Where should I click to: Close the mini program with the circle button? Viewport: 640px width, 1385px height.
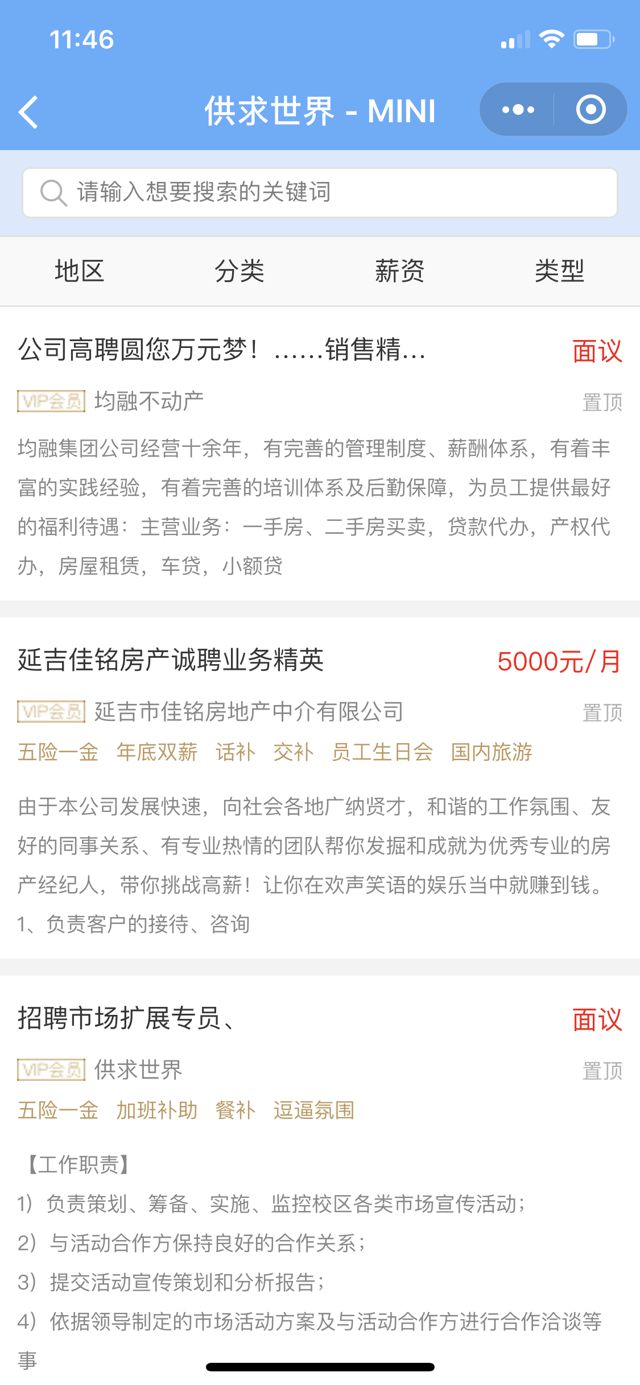(591, 110)
